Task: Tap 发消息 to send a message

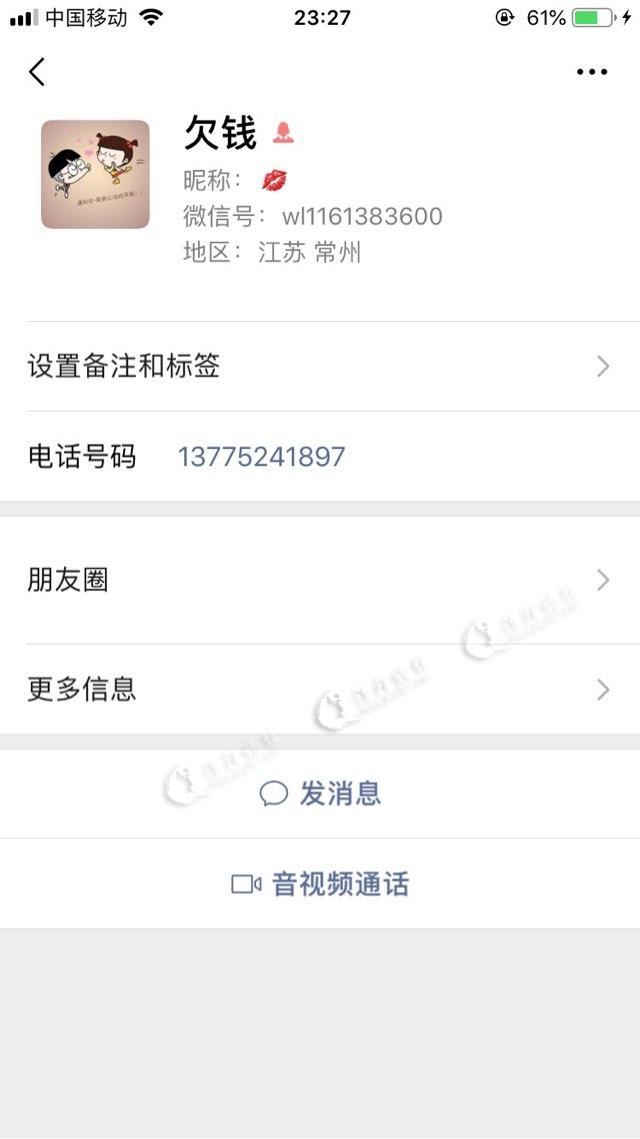Action: pos(320,794)
